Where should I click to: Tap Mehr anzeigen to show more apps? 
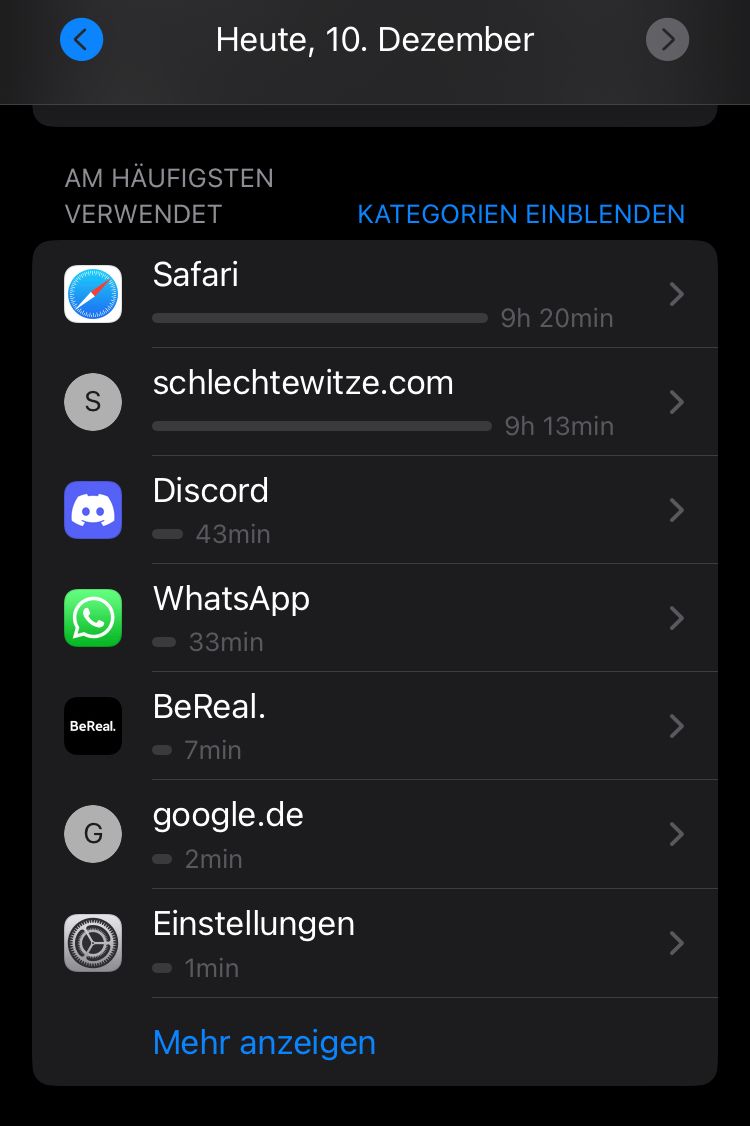click(x=264, y=1042)
